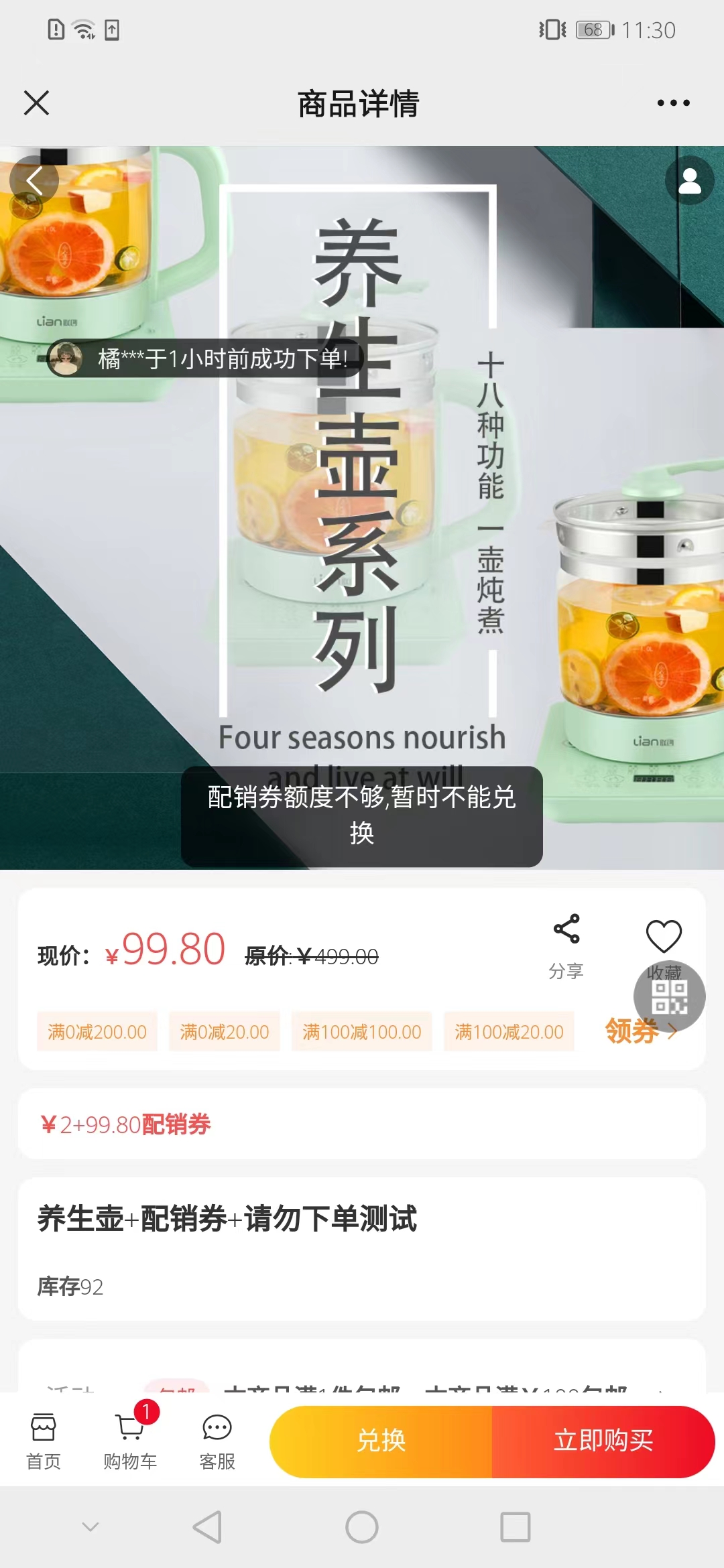
Task: Open the user profile icon
Action: click(x=689, y=180)
